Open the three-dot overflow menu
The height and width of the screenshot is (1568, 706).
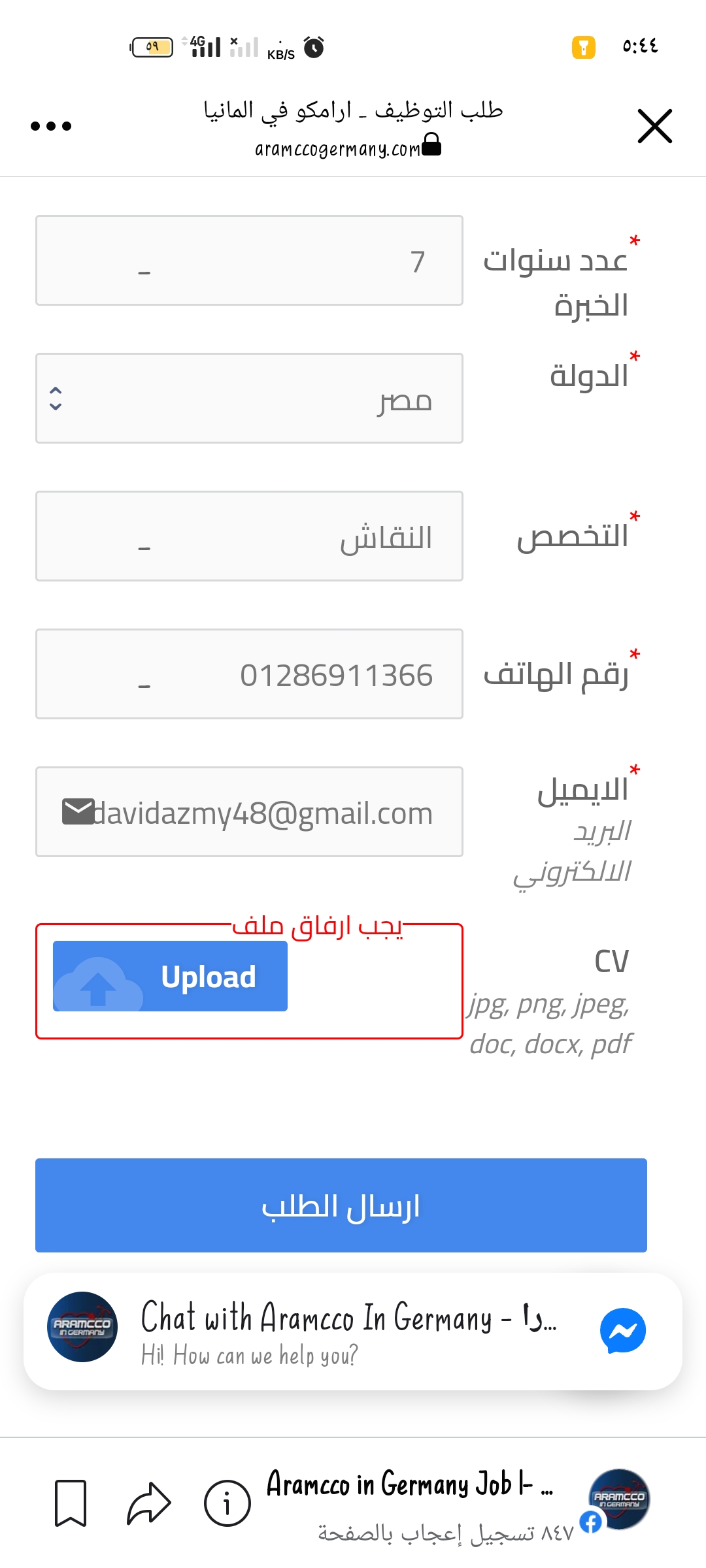[51, 126]
